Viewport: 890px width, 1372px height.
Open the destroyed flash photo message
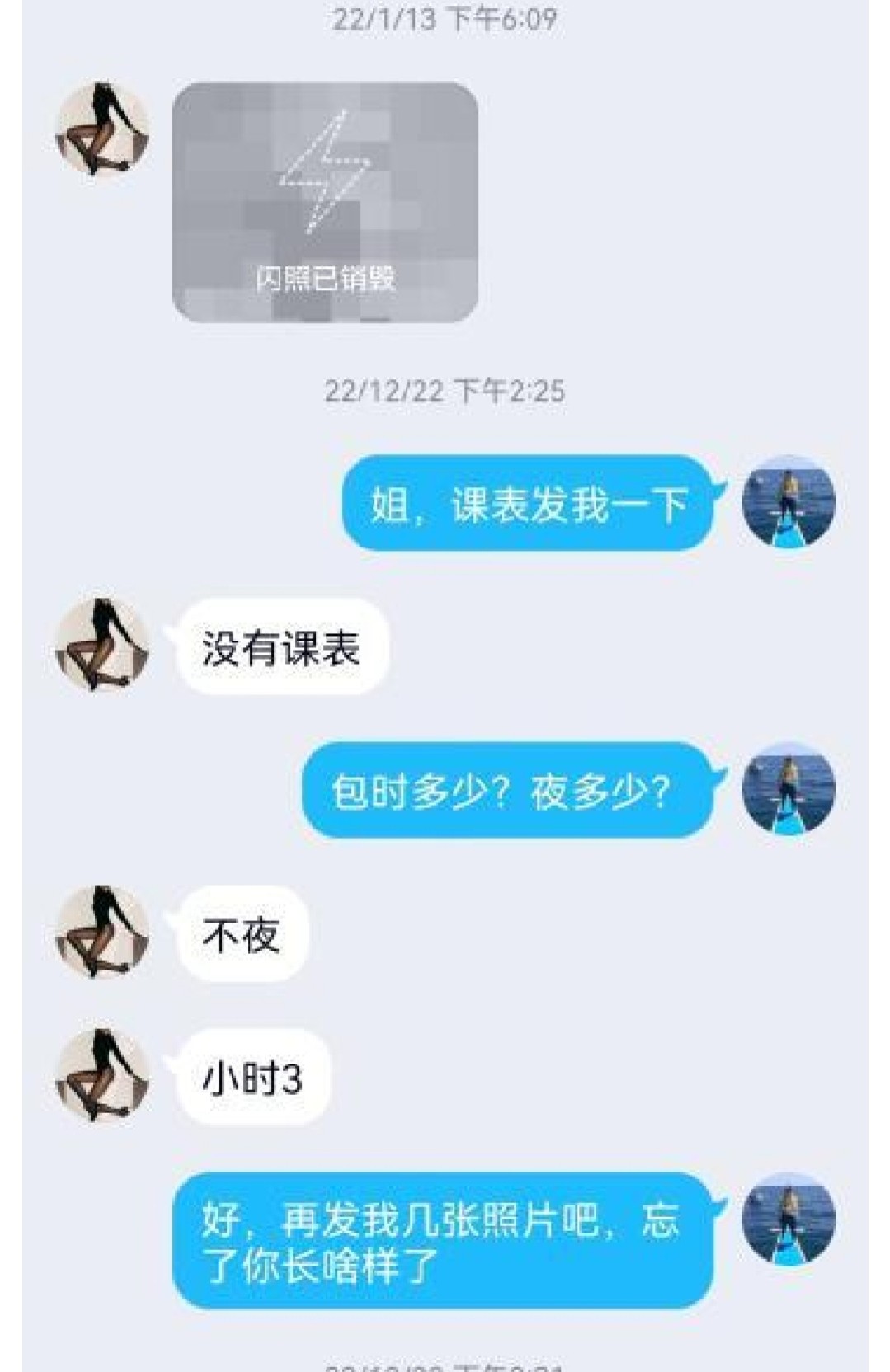(325, 202)
